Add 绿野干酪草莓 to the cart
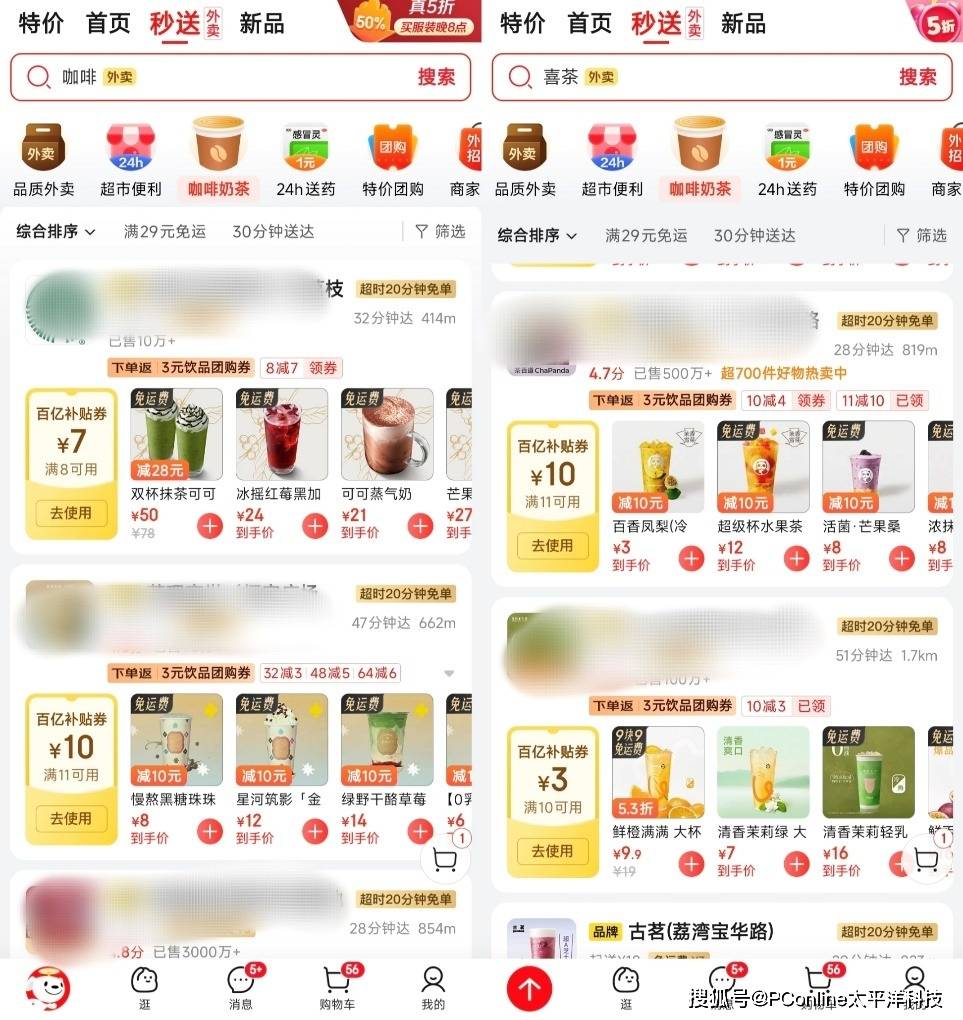This screenshot has height=1020, width=963. tap(420, 830)
